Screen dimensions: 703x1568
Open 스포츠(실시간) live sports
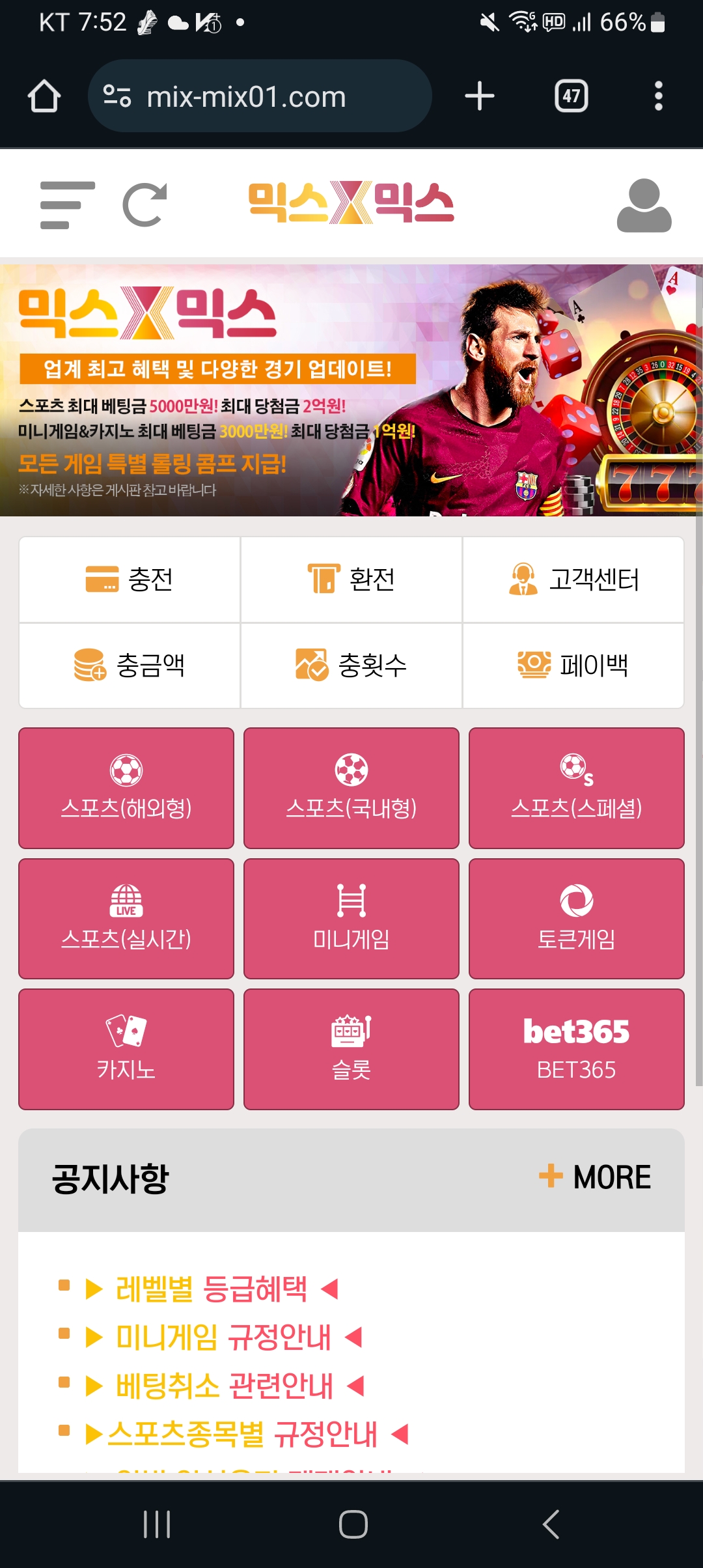click(126, 919)
